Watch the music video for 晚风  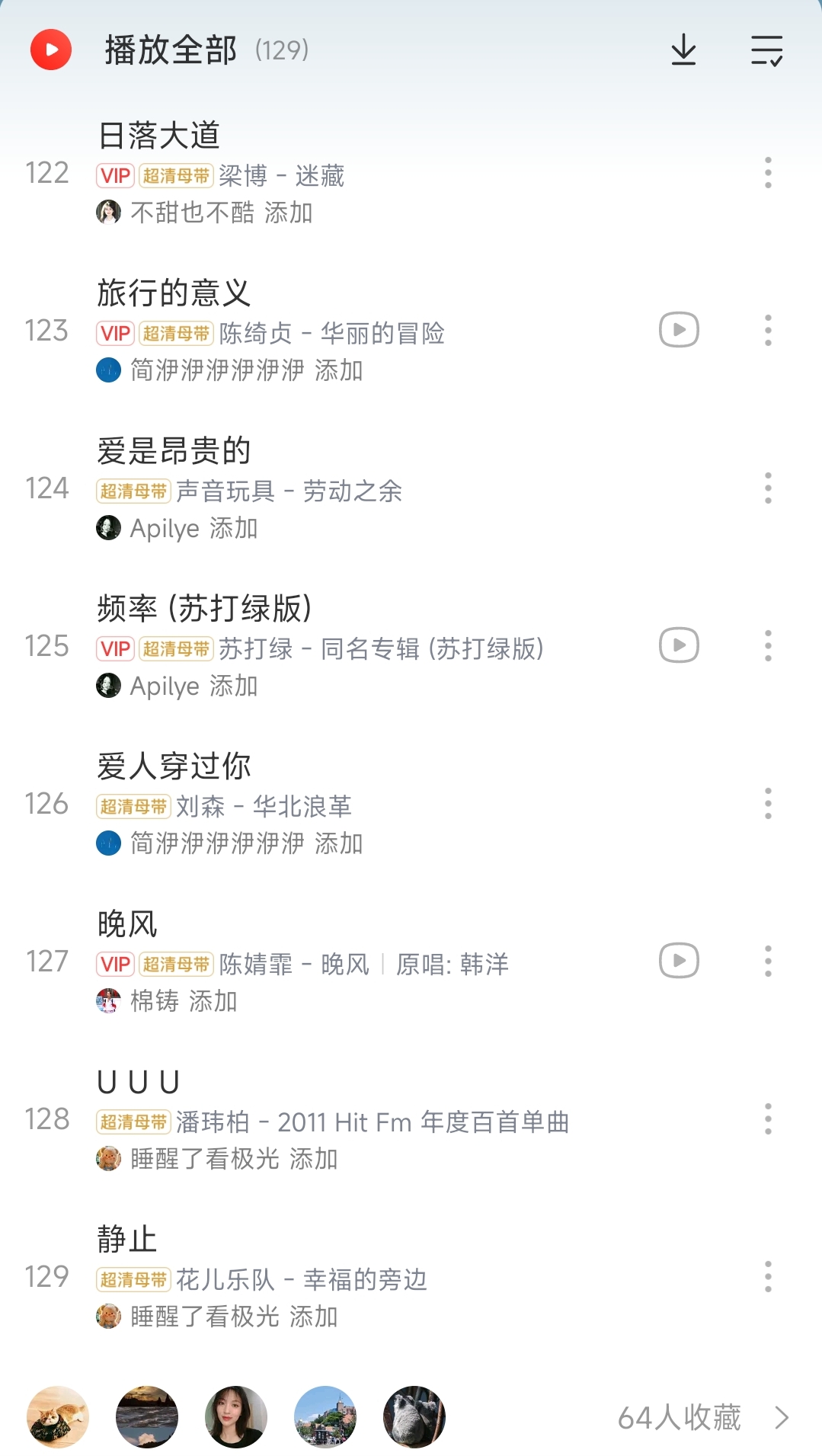coord(679,961)
